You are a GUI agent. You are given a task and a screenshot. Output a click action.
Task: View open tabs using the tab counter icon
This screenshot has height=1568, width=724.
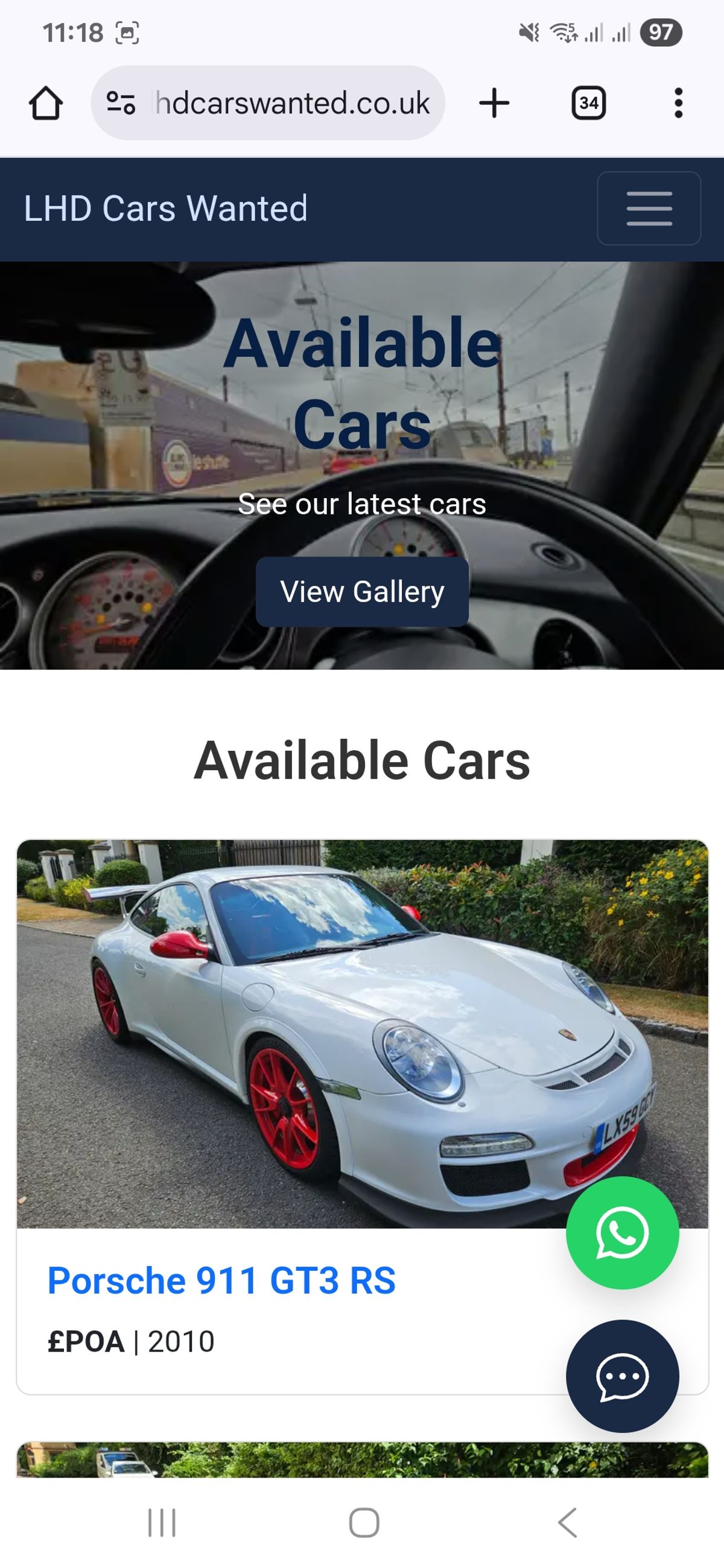point(588,103)
